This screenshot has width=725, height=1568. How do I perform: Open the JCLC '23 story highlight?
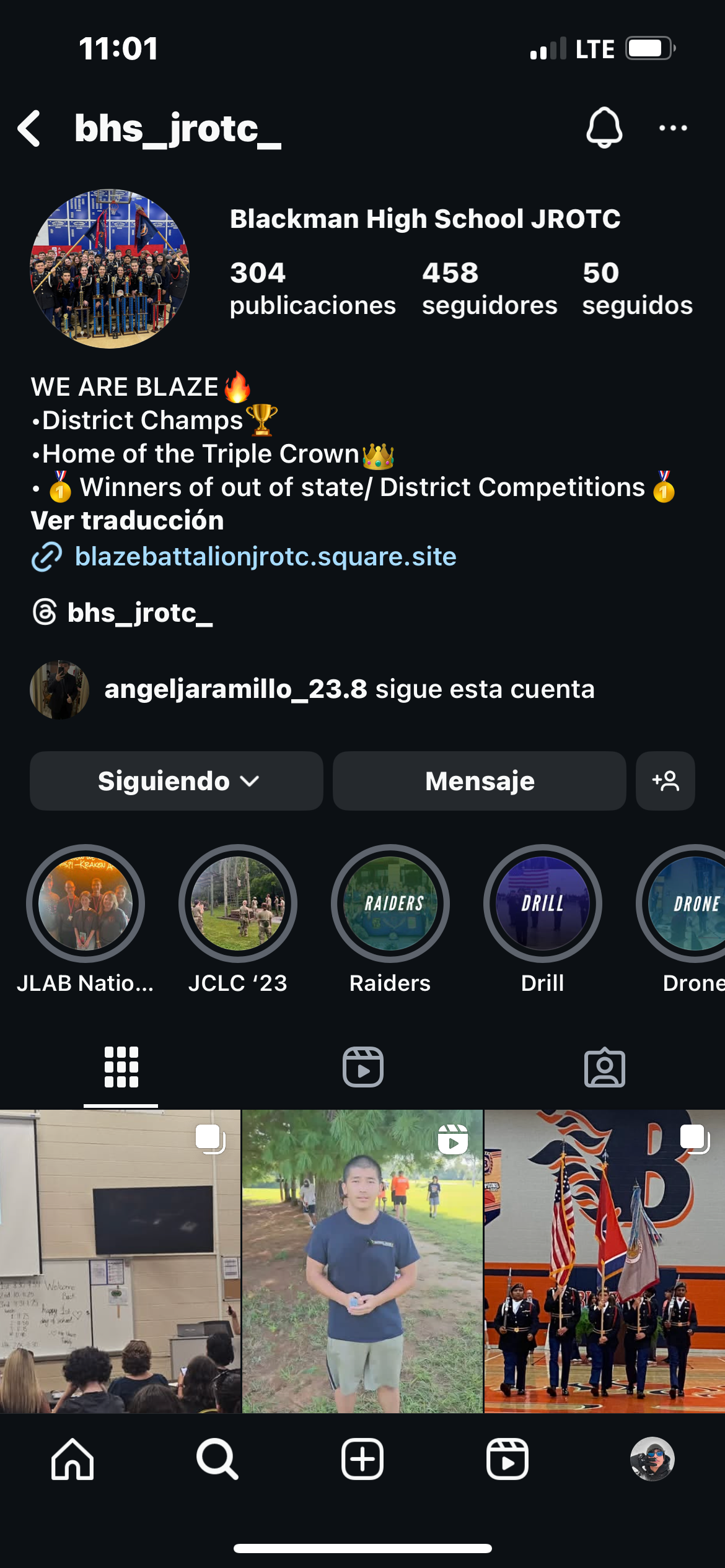coord(238,904)
